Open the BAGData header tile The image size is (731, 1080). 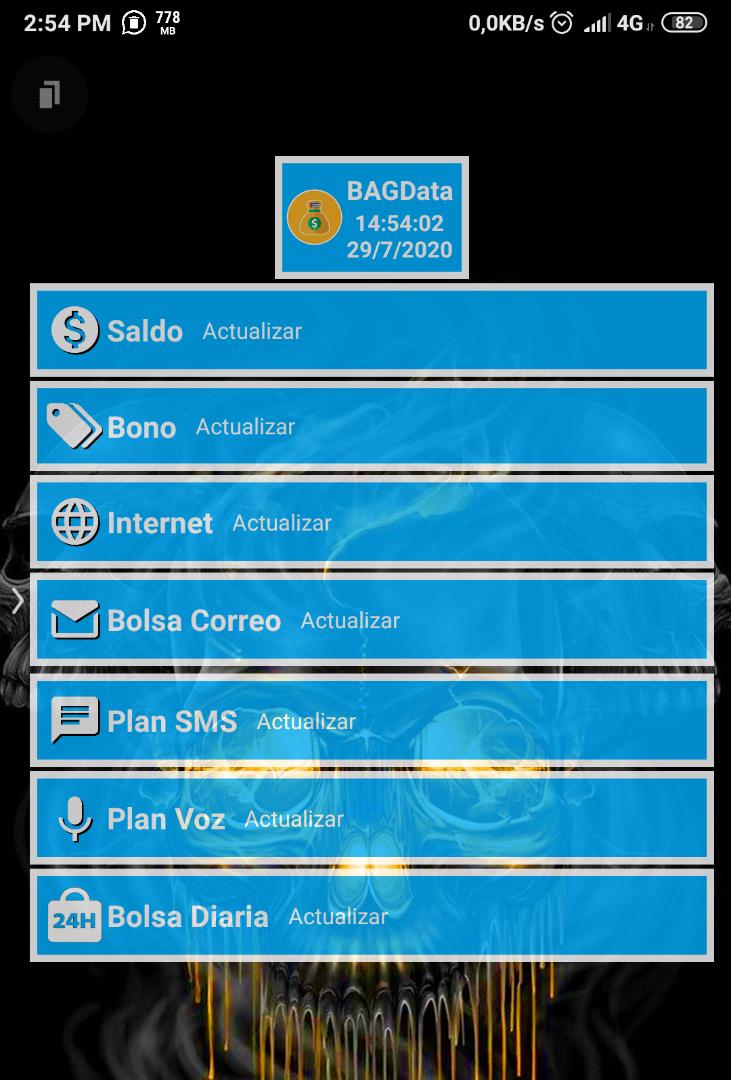click(x=372, y=218)
